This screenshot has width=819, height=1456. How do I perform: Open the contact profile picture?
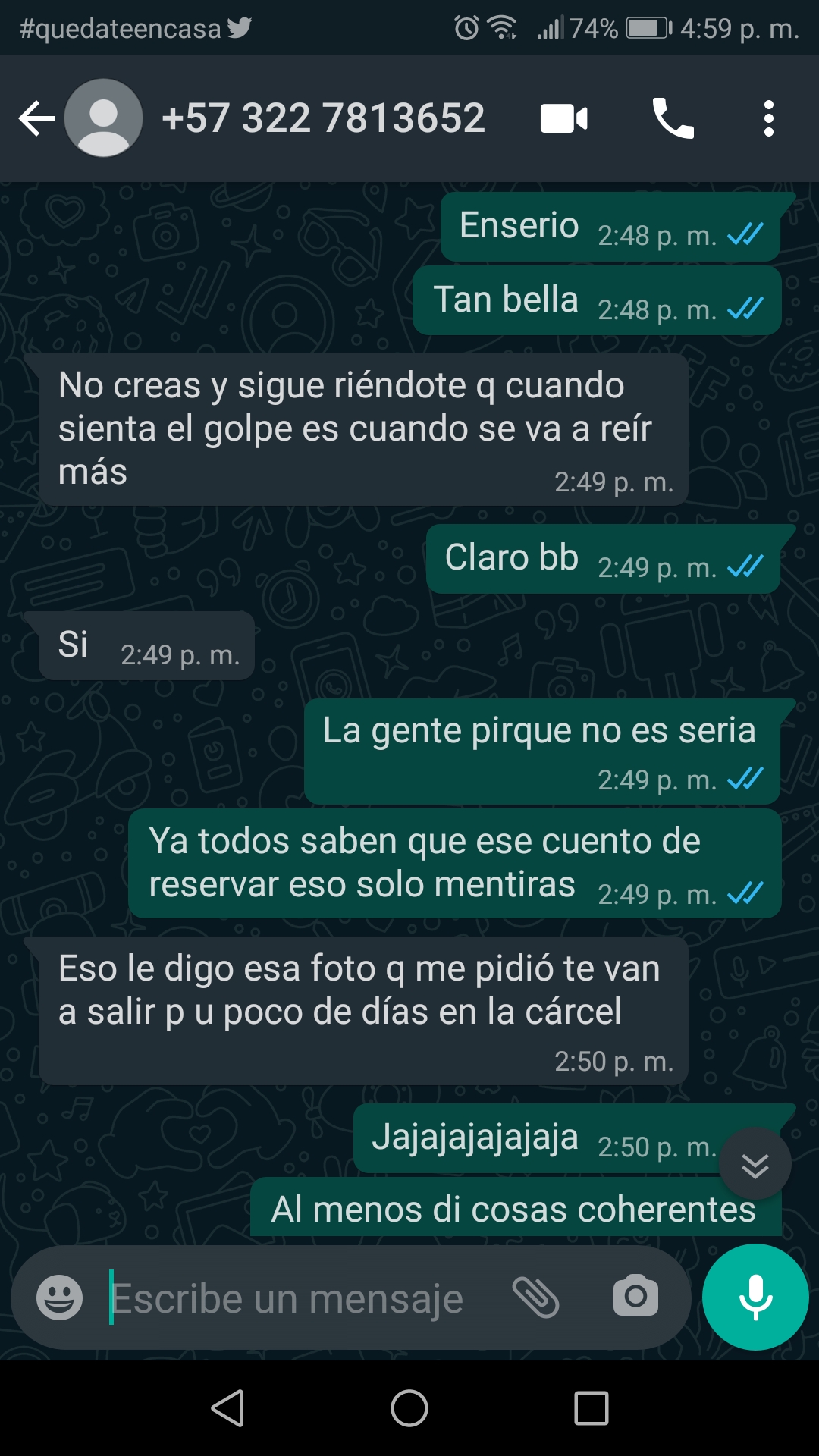click(104, 119)
